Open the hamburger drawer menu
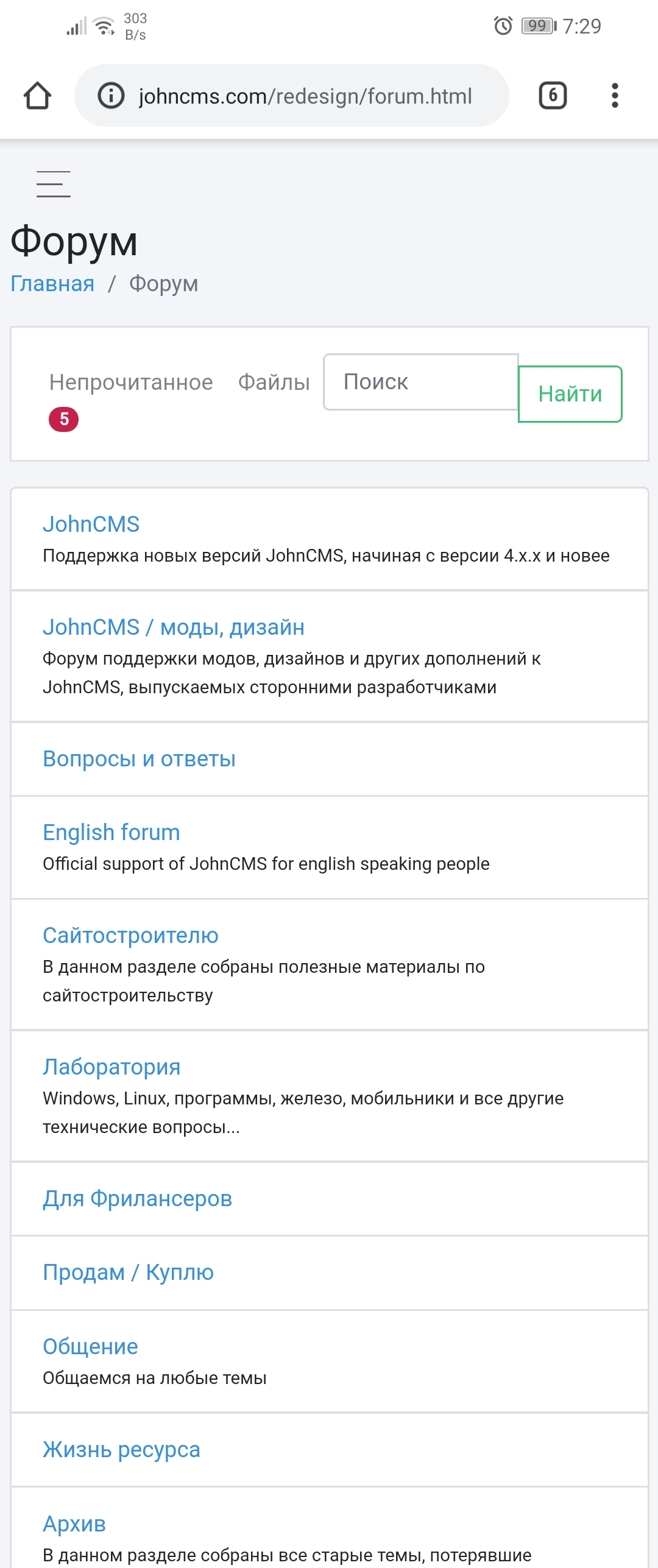This screenshot has height=1568, width=658. (x=54, y=184)
